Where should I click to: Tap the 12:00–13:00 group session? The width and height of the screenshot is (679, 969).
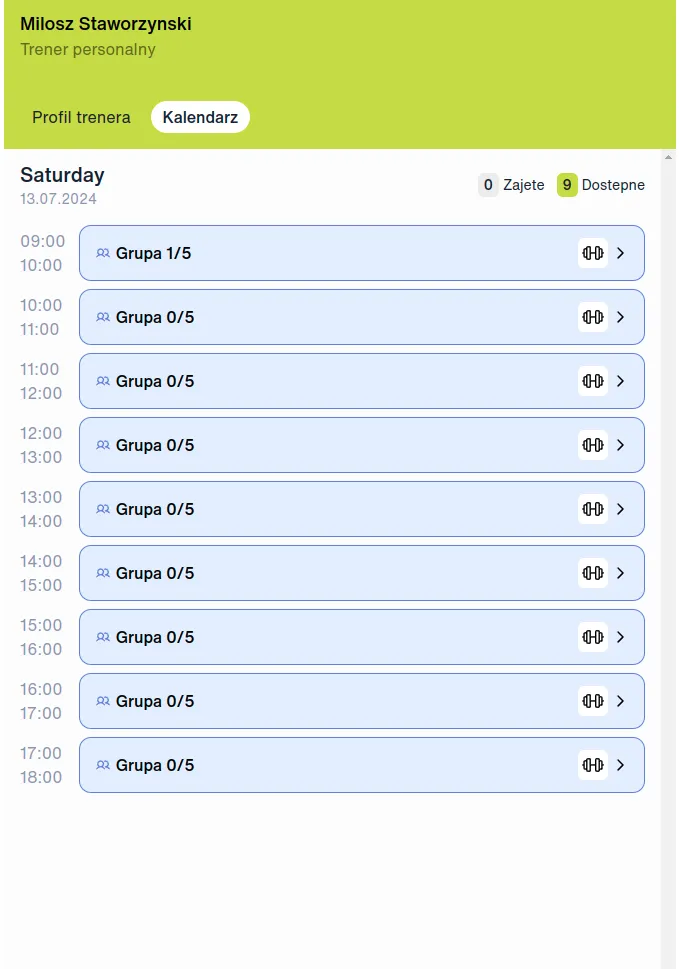click(x=361, y=445)
